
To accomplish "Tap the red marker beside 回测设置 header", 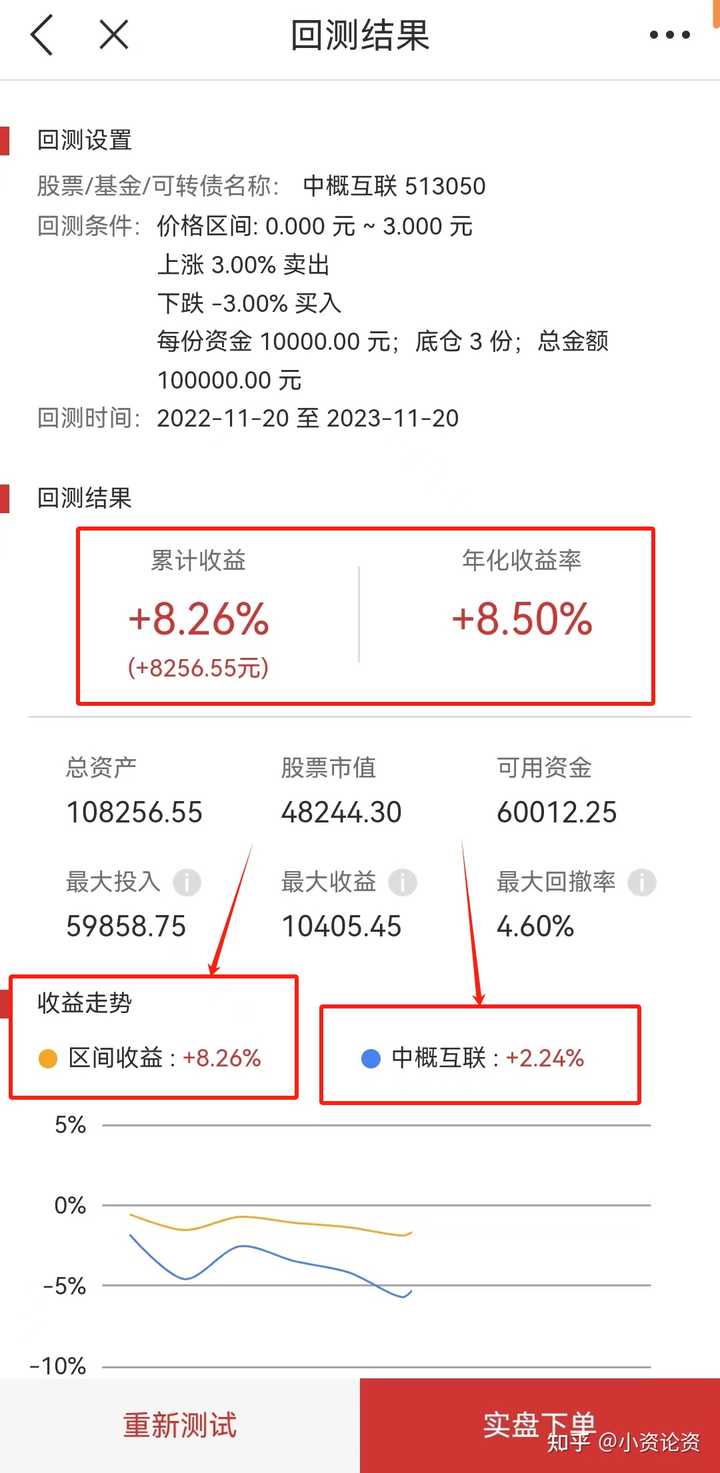I will 9,141.
